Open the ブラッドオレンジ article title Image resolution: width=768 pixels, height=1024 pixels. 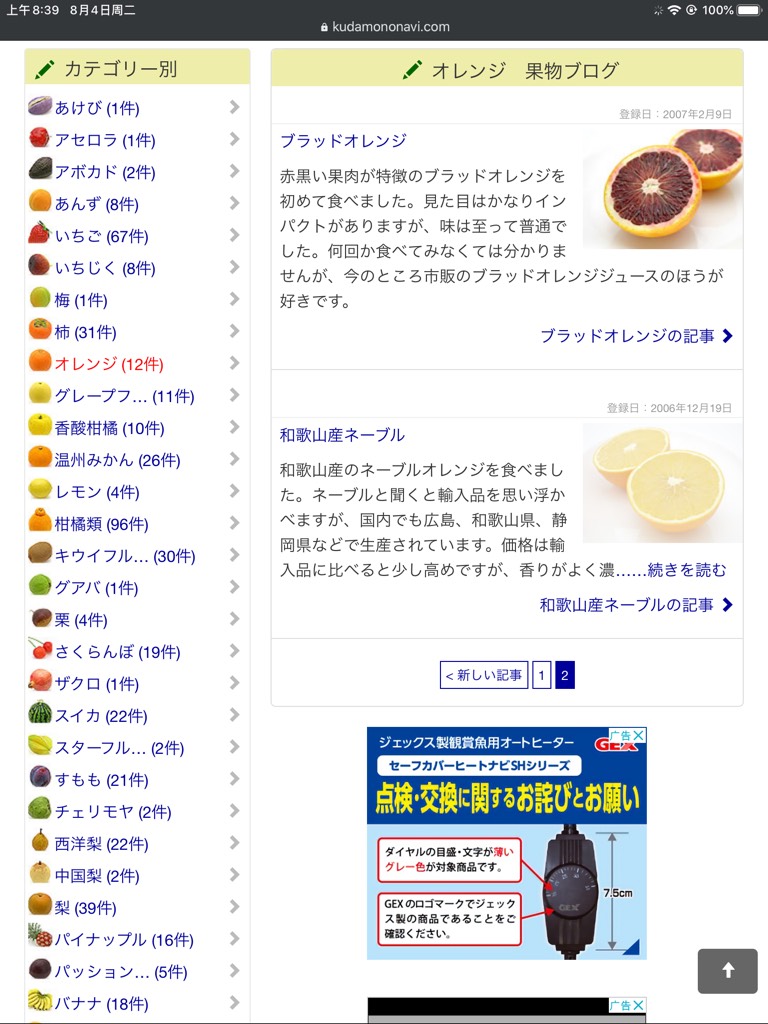(x=343, y=140)
